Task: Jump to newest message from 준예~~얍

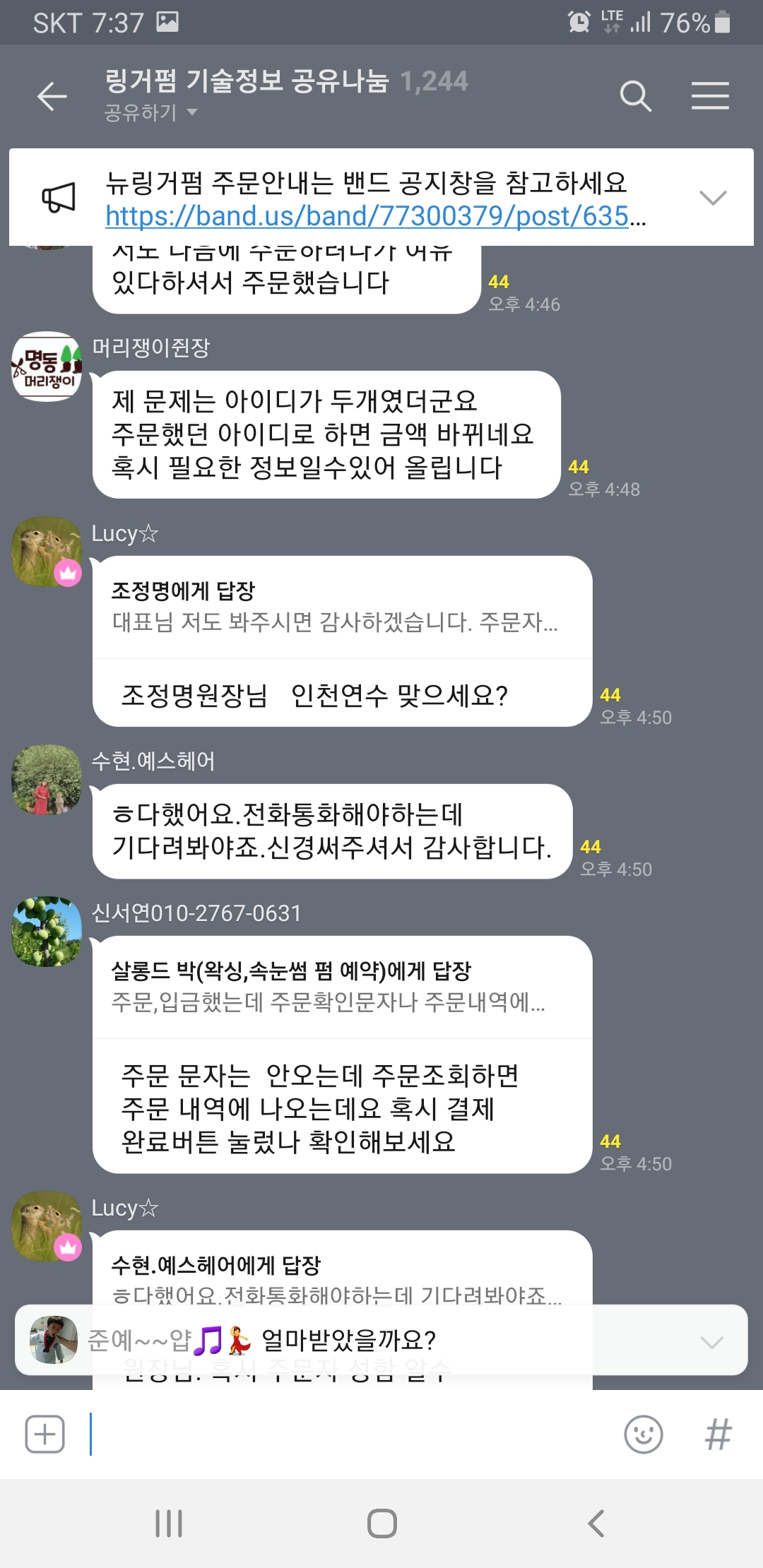Action: 381,1340
